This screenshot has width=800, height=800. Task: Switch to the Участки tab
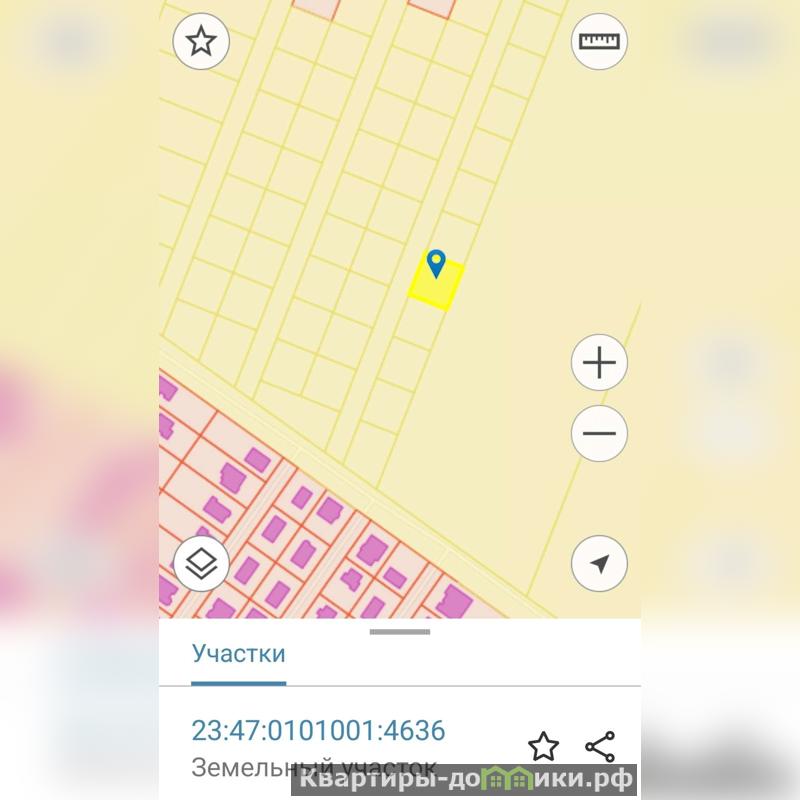point(239,654)
